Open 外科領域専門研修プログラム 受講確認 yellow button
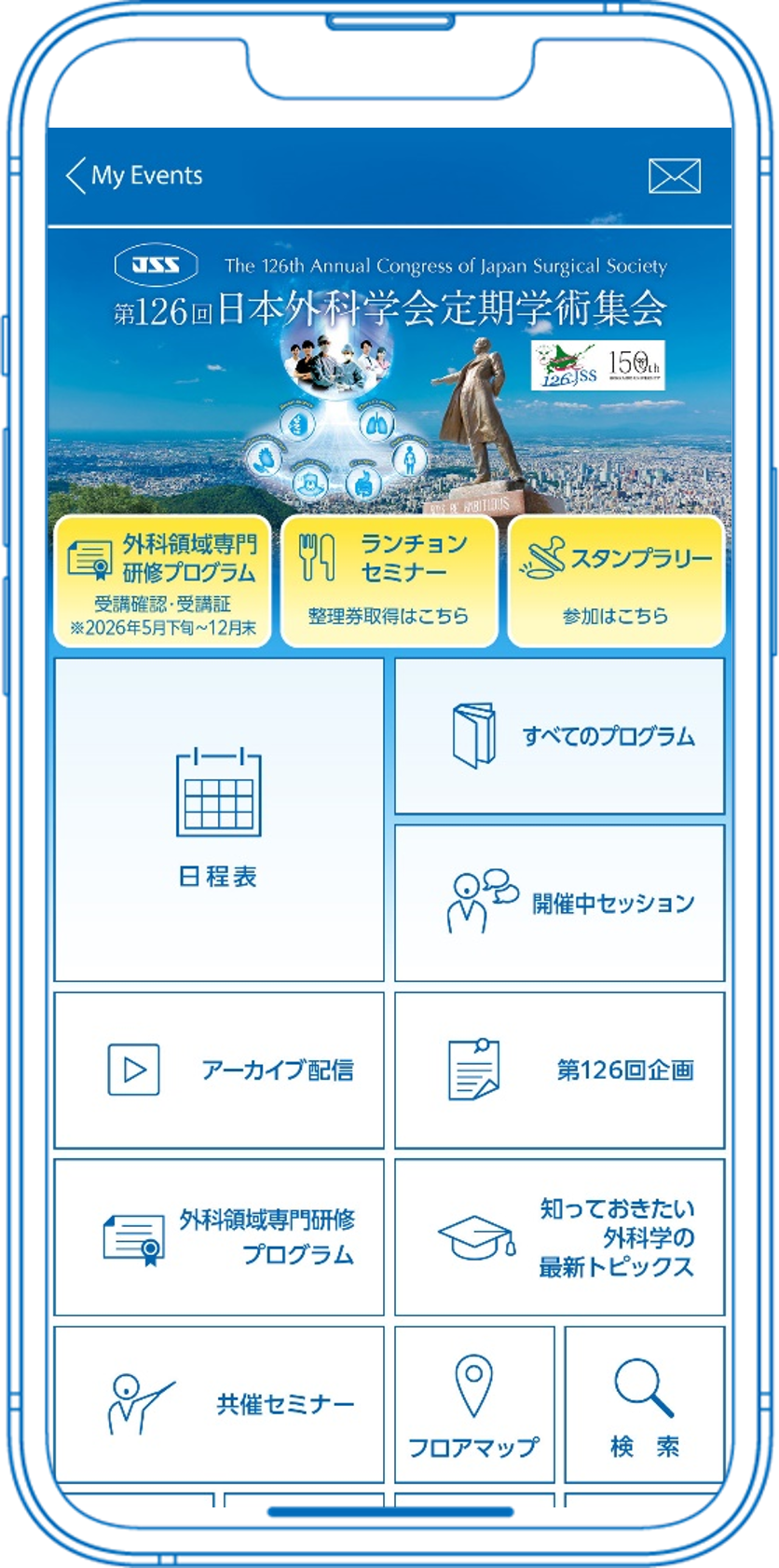 pos(163,581)
